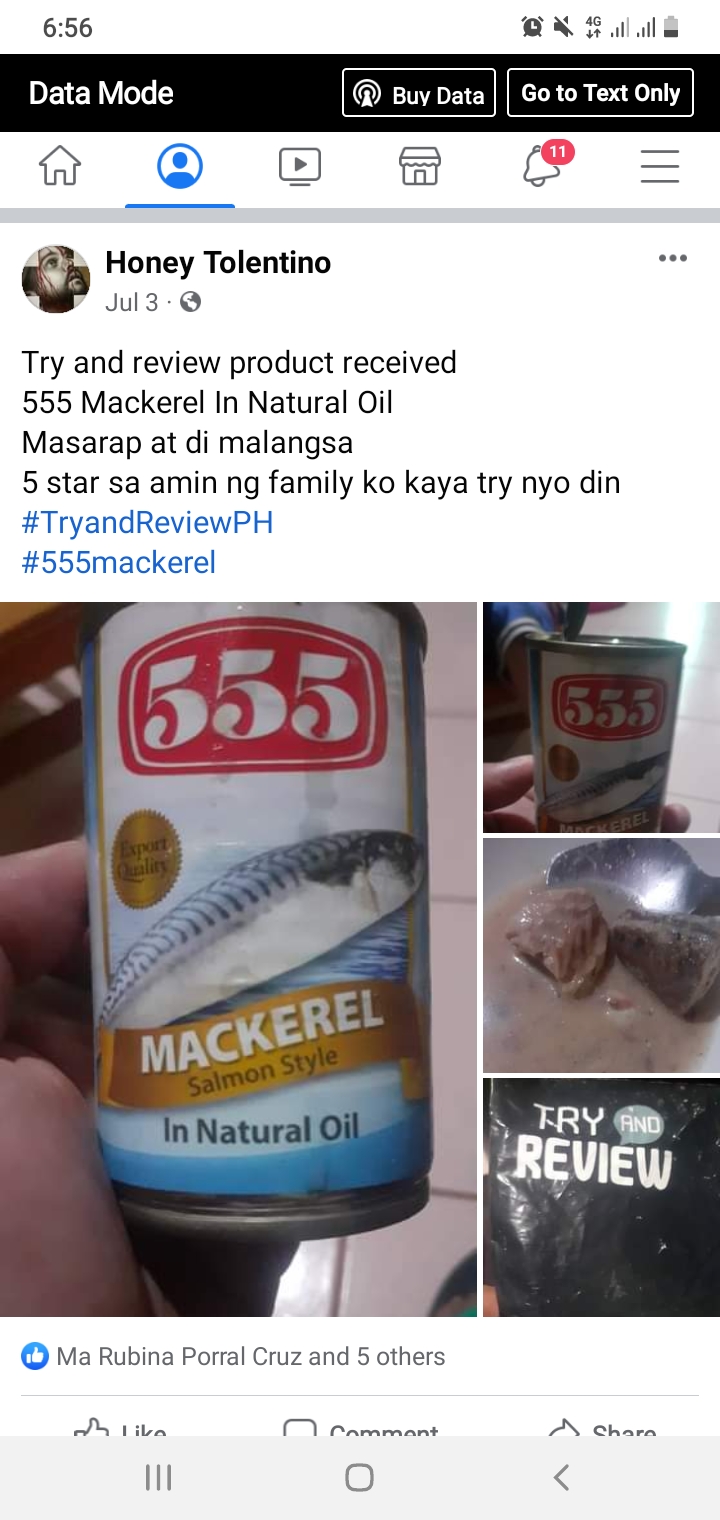Open the small 555 can photo

(x=601, y=717)
